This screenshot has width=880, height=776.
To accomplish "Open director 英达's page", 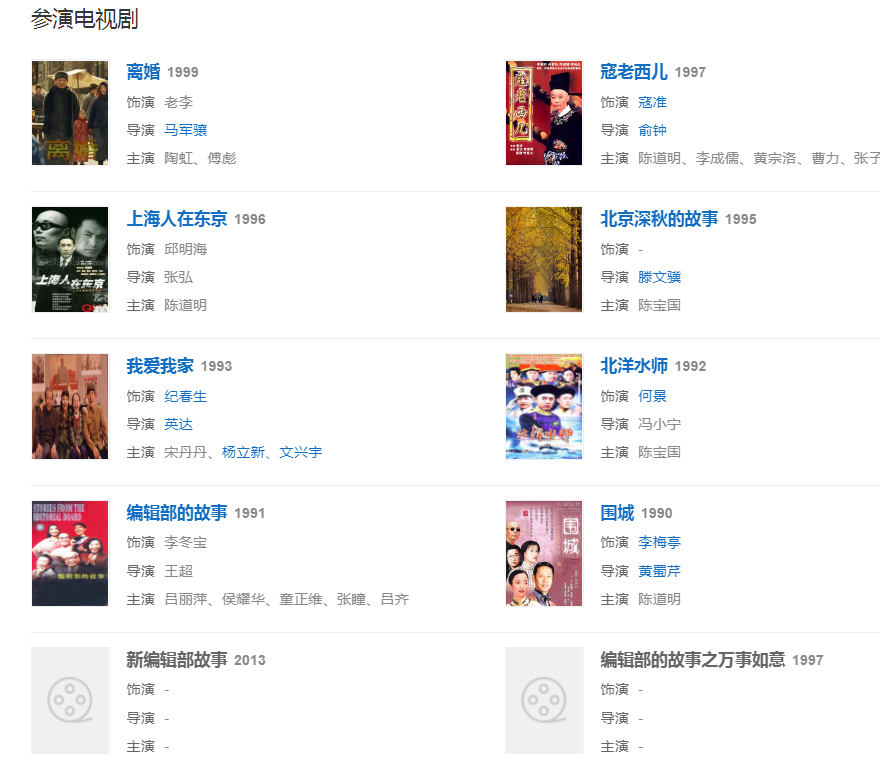I will [x=178, y=424].
